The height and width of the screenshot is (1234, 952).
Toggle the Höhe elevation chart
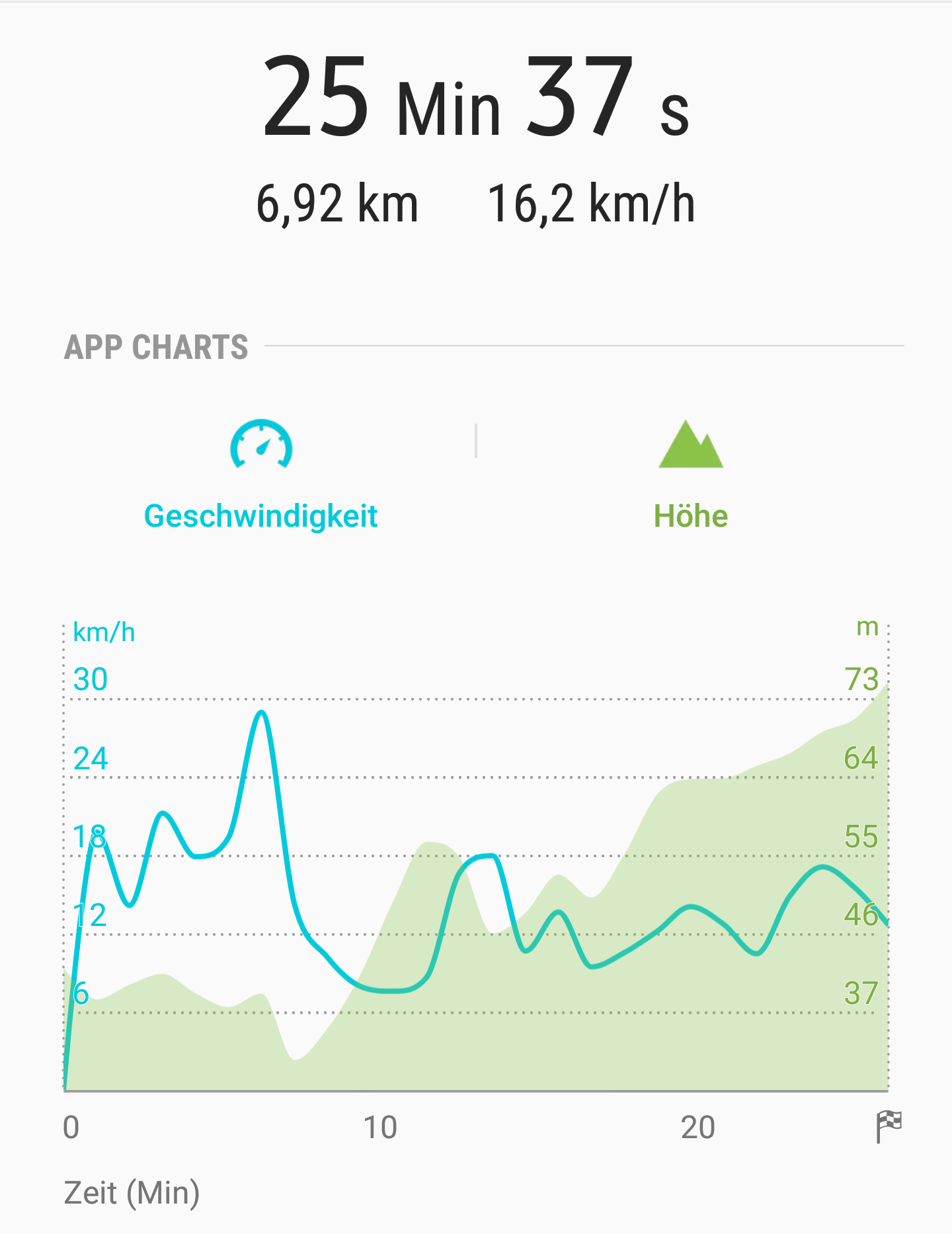pos(691,476)
